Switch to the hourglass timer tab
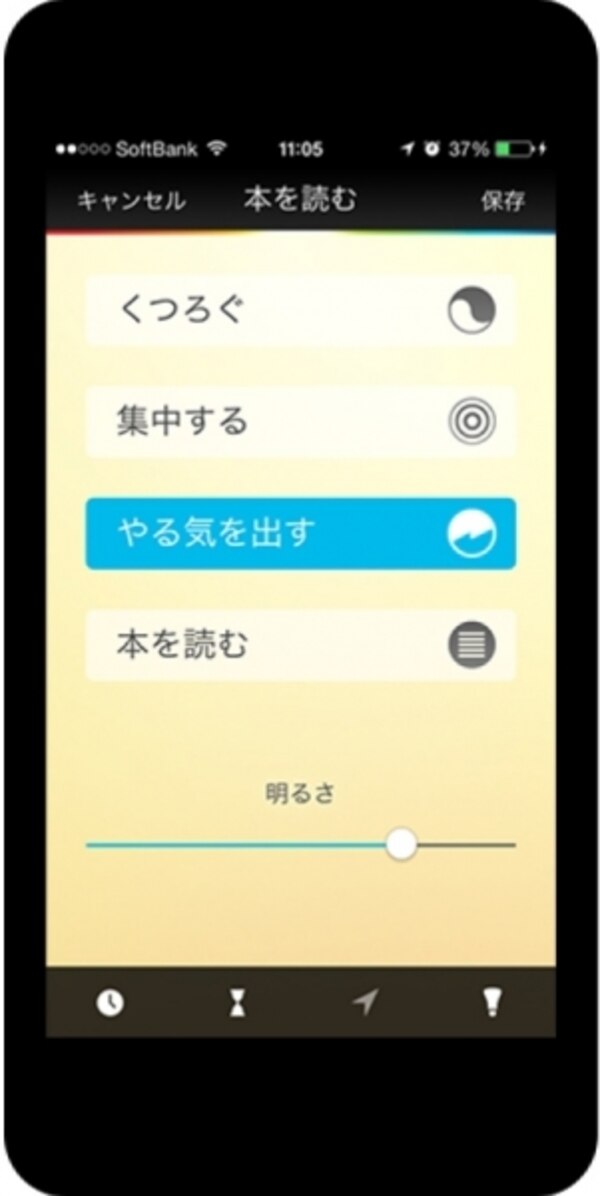 [x=237, y=1003]
